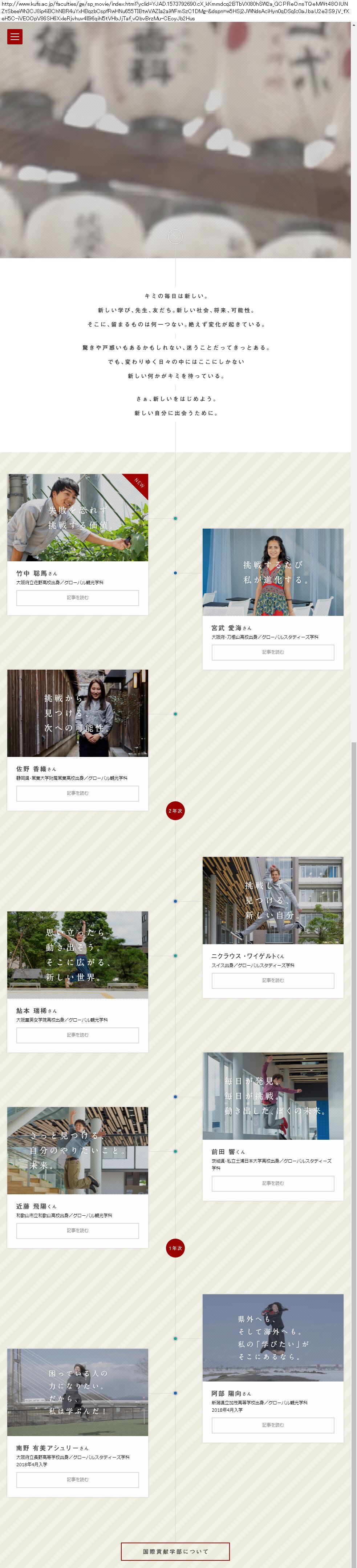Open 宮武 愛海's photo card
Image resolution: width=357 pixels, height=1568 pixels.
tap(272, 572)
